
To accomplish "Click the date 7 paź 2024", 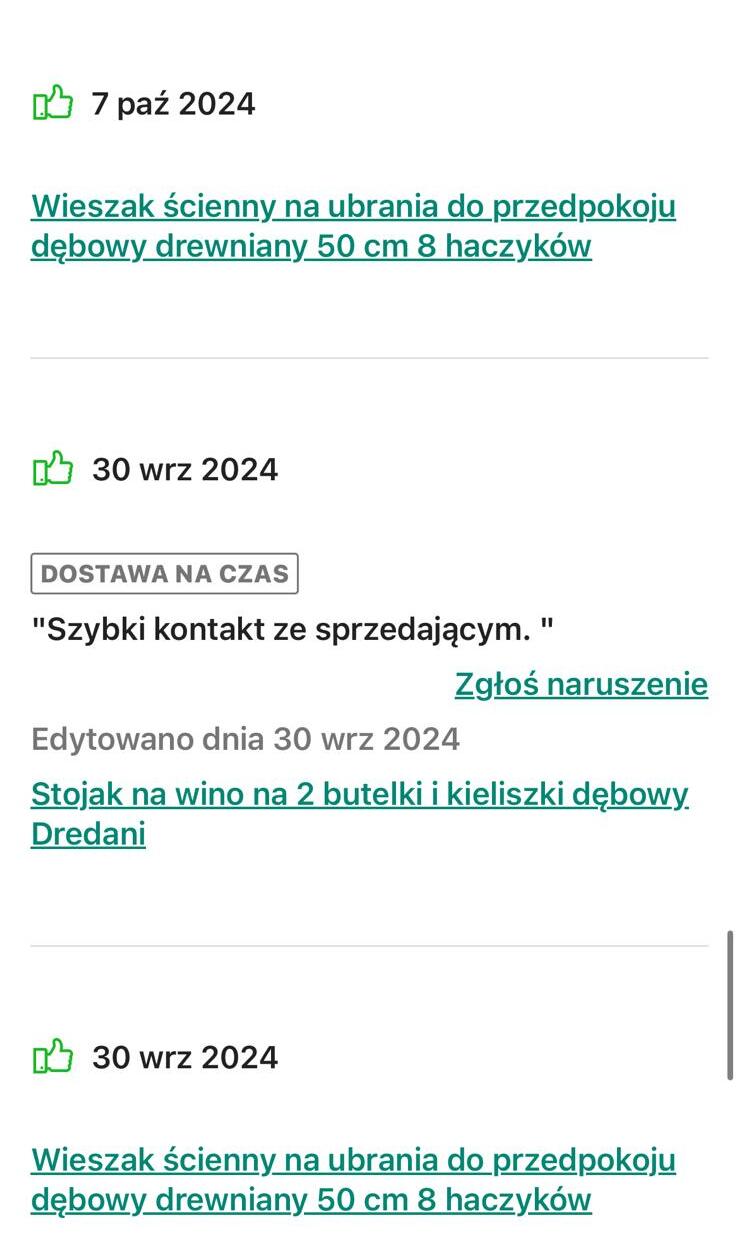I will [174, 103].
